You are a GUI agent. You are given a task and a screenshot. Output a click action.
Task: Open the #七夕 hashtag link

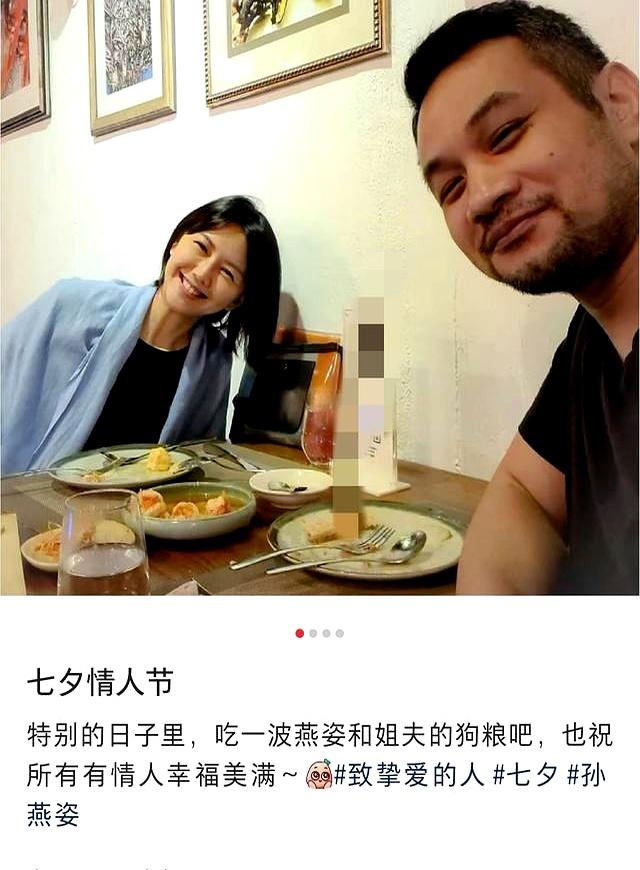pyautogui.click(x=526, y=775)
